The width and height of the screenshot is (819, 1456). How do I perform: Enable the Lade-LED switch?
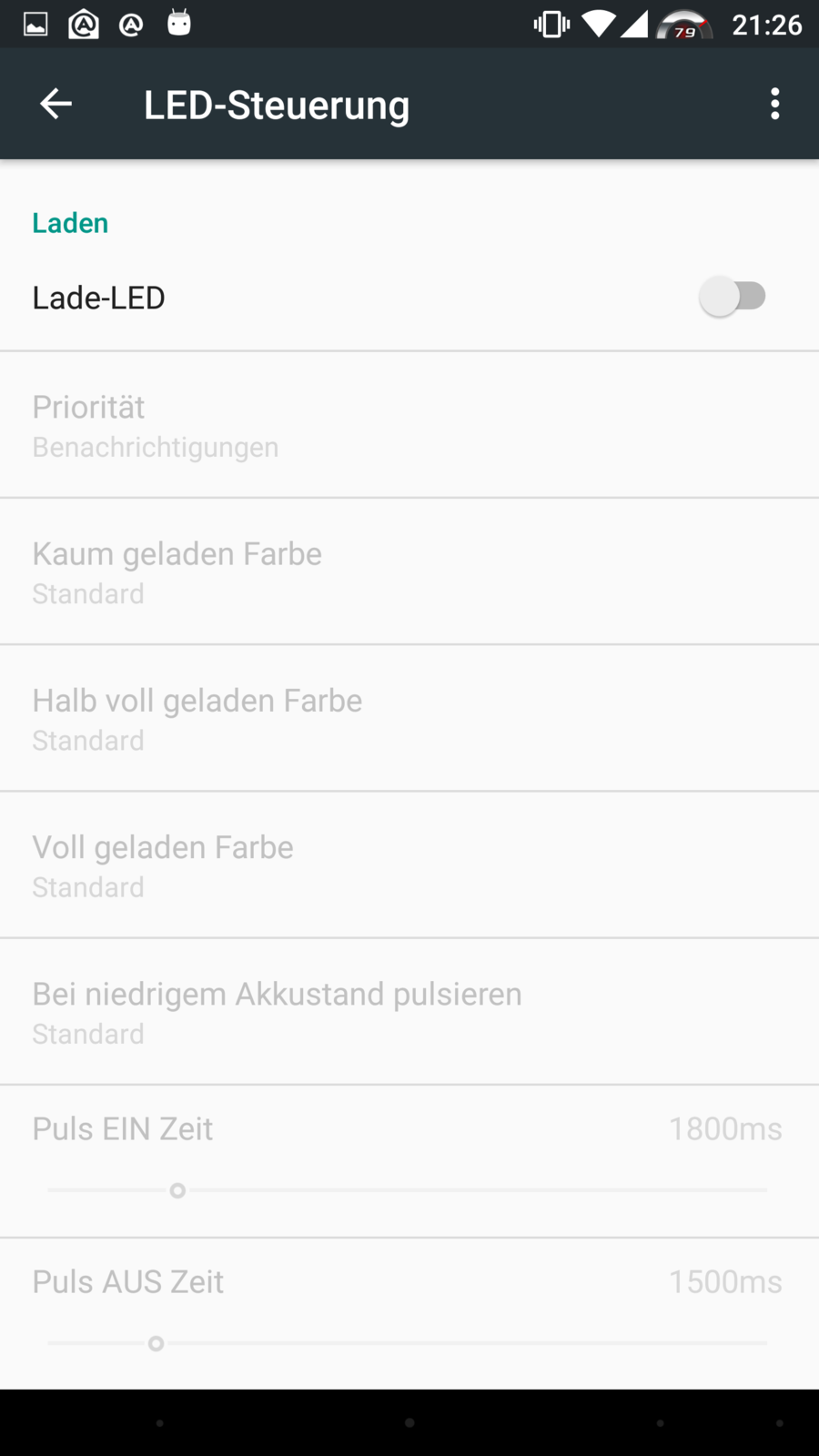pos(733,297)
